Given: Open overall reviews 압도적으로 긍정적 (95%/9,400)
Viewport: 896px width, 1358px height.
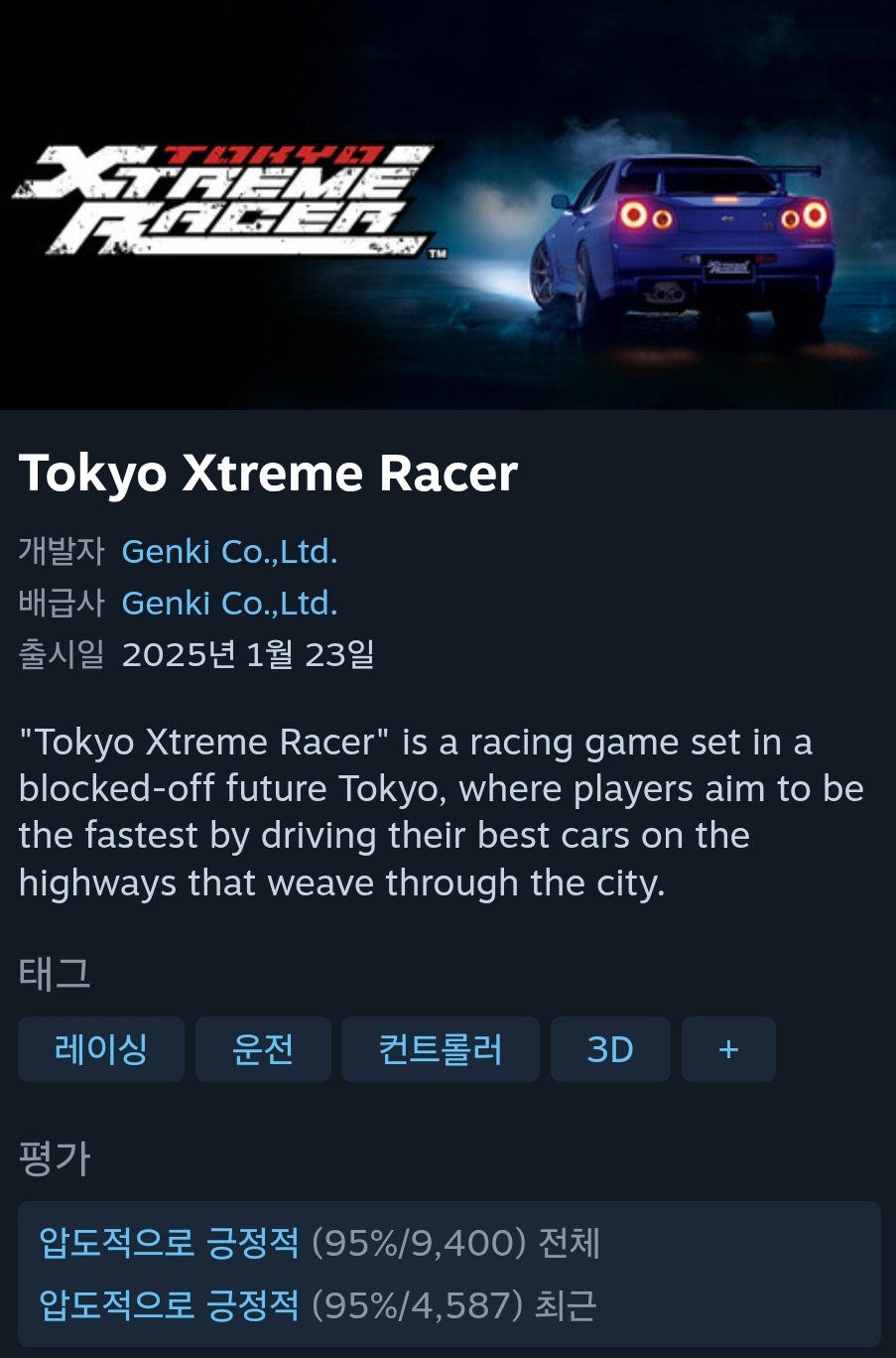Looking at the screenshot, I should (169, 1243).
